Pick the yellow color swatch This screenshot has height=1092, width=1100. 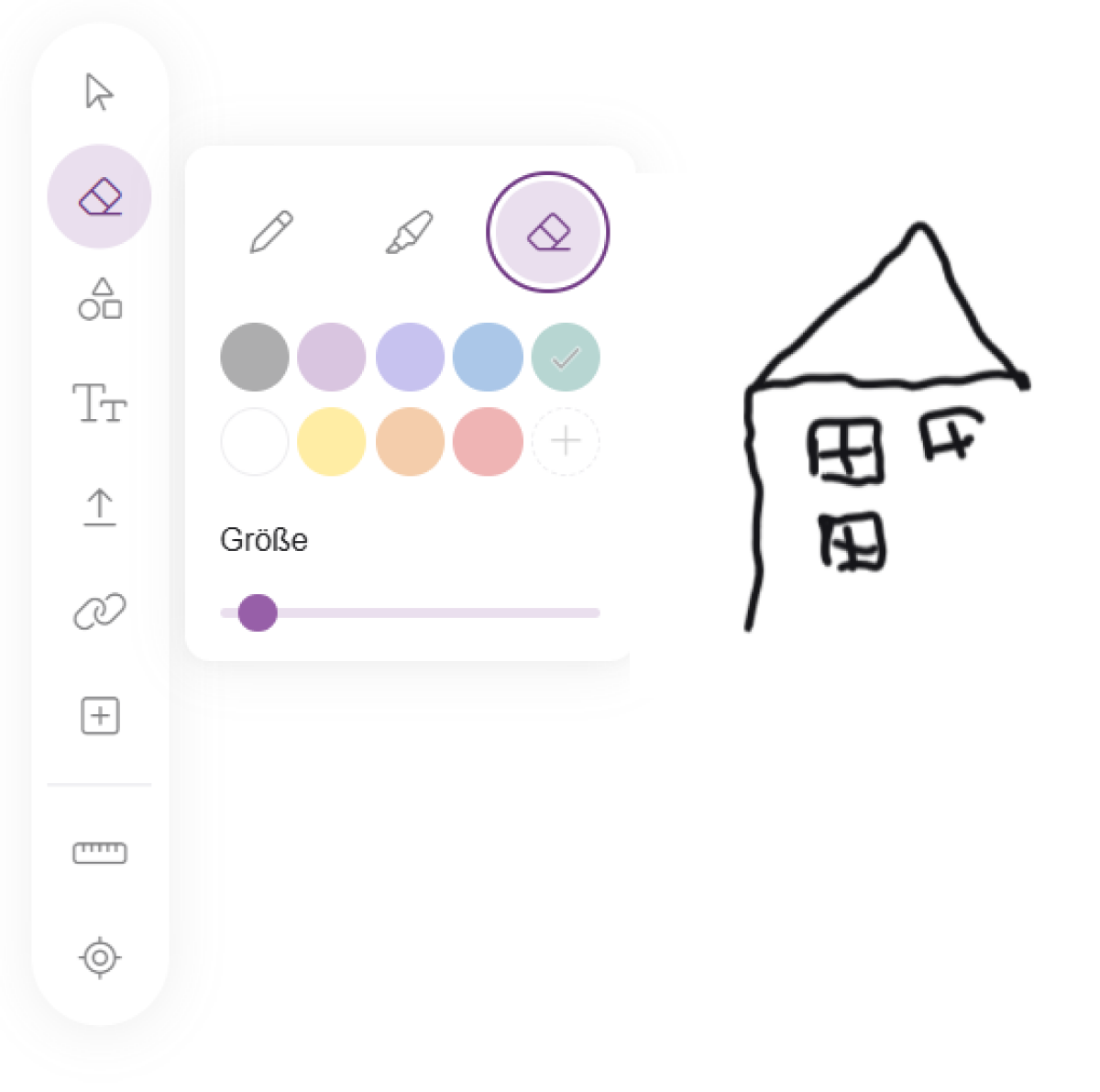[x=332, y=442]
